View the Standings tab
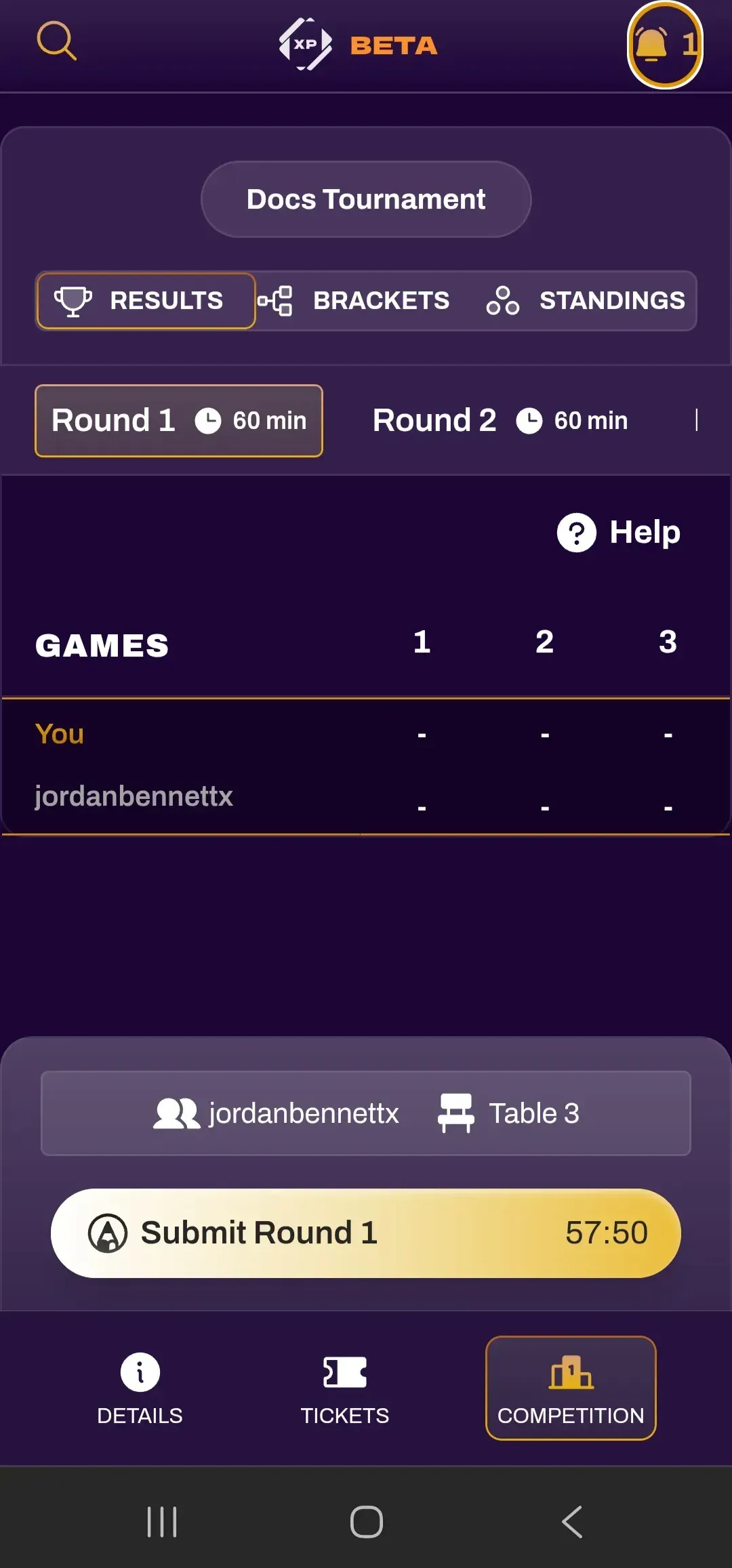732x1568 pixels. [586, 301]
